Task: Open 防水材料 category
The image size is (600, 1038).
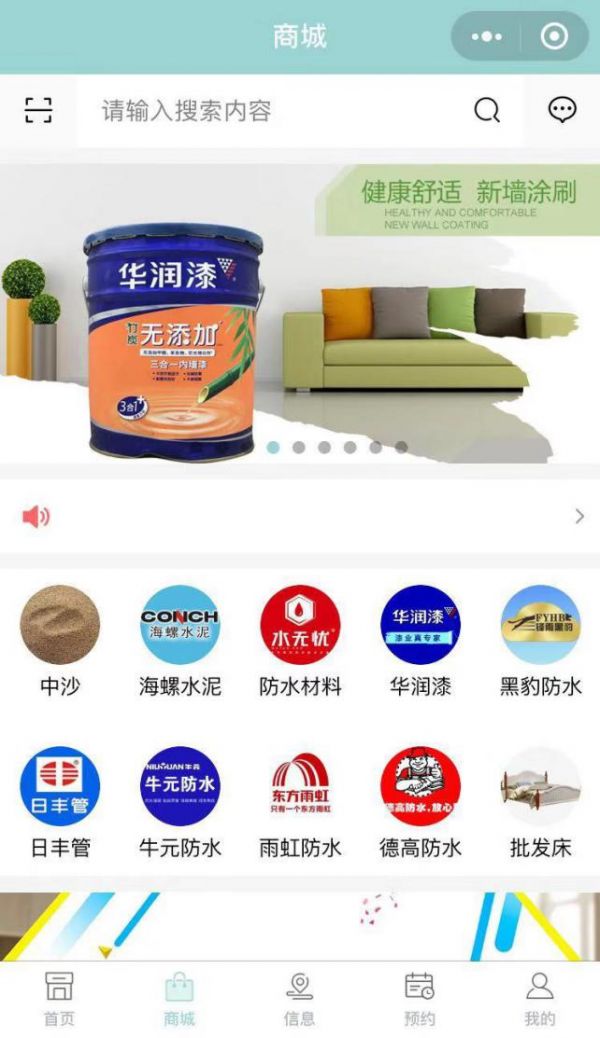Action: [x=300, y=642]
